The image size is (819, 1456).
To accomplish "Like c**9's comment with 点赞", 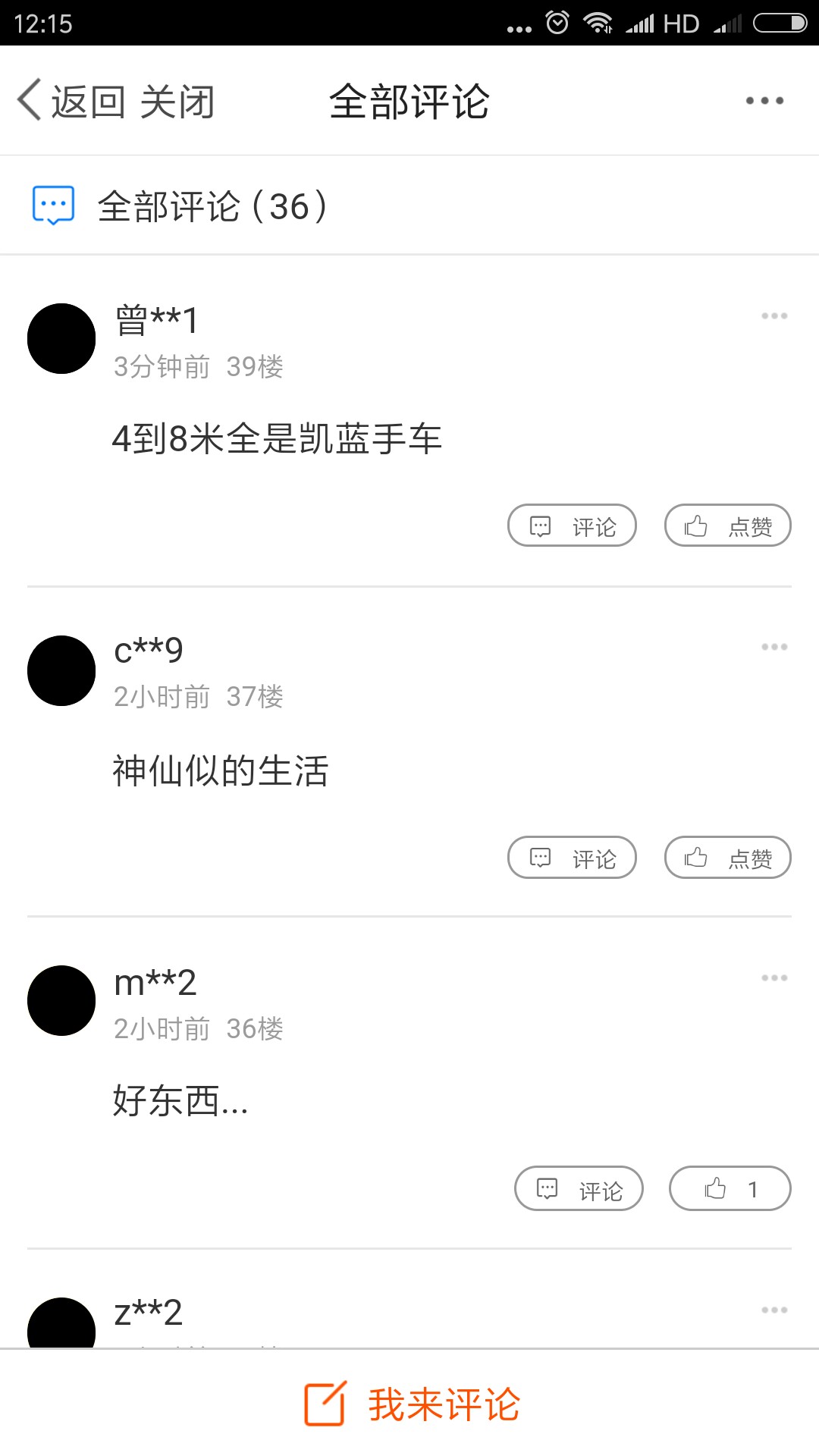I will click(x=728, y=858).
